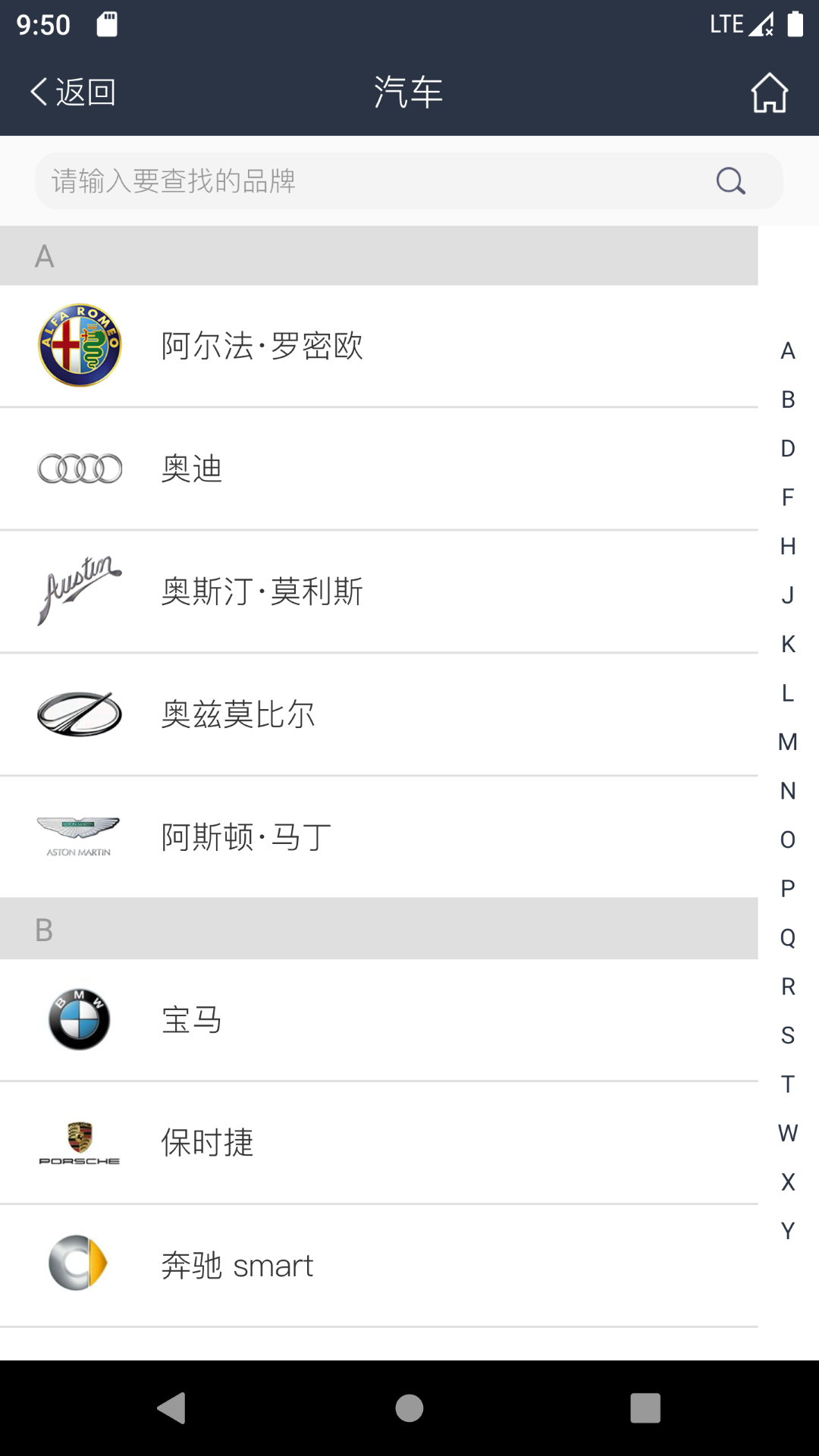Click the smart brand logo
This screenshot has height=1456, width=819.
[x=79, y=1264]
